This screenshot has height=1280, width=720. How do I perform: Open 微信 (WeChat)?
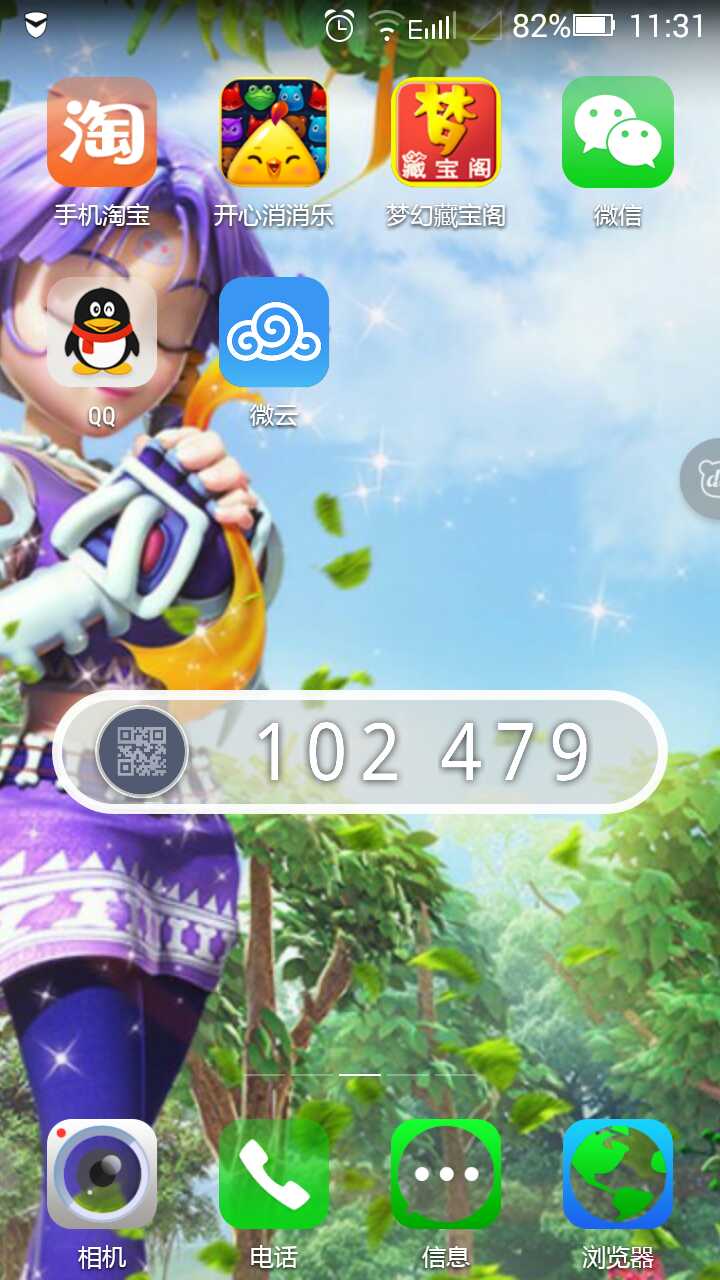point(618,133)
